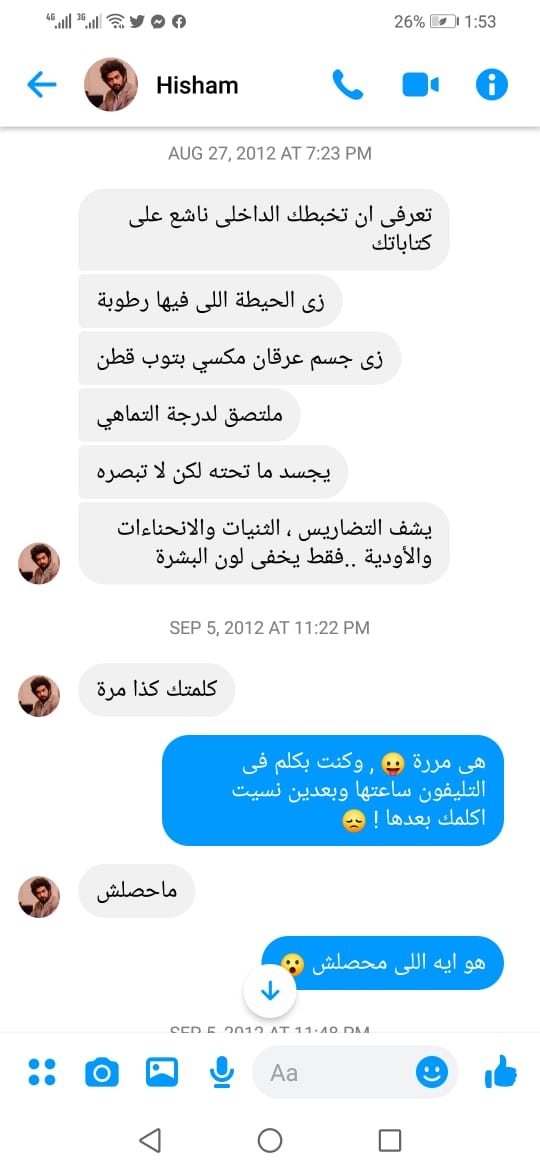
Task: Open the emoji picker smiley
Action: click(432, 1073)
